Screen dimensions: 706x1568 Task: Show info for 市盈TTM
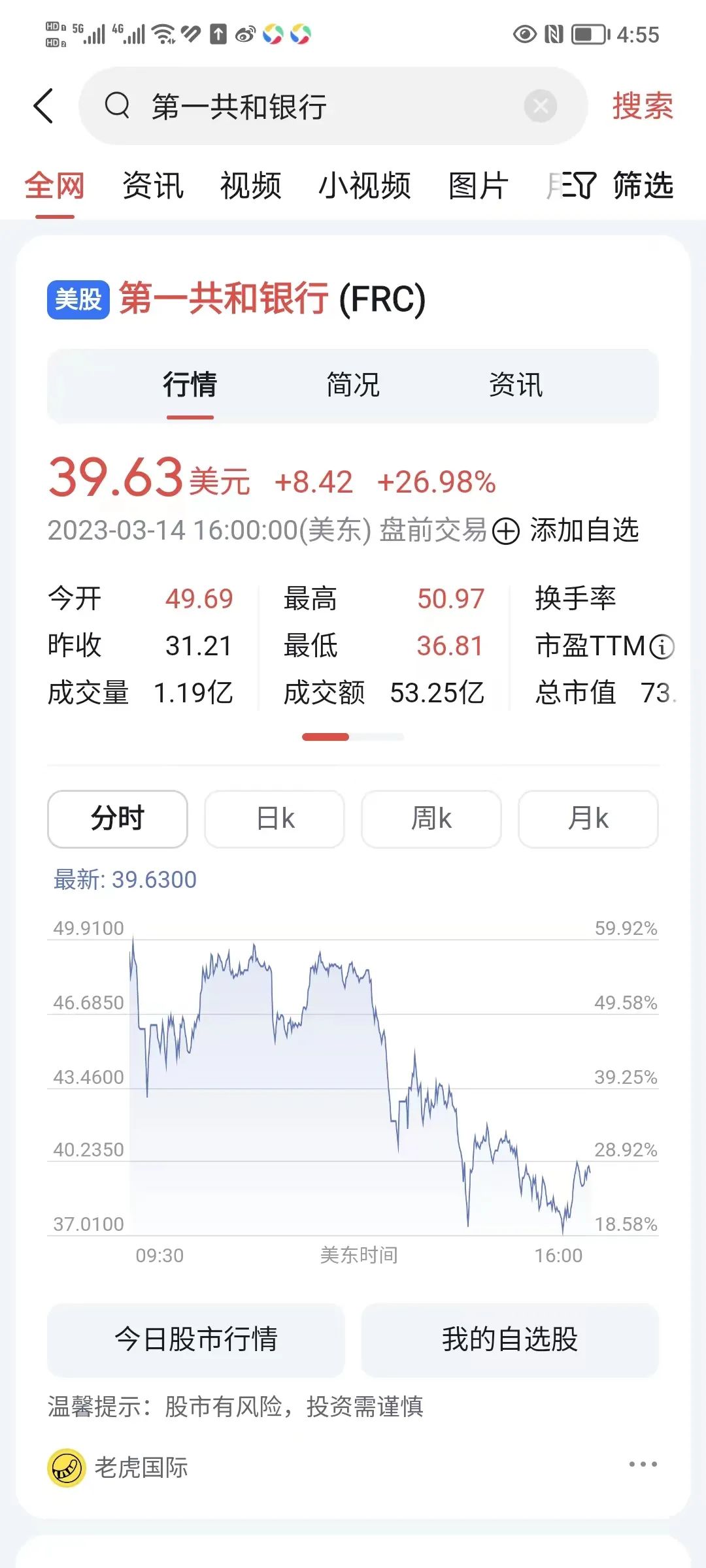pyautogui.click(x=662, y=647)
